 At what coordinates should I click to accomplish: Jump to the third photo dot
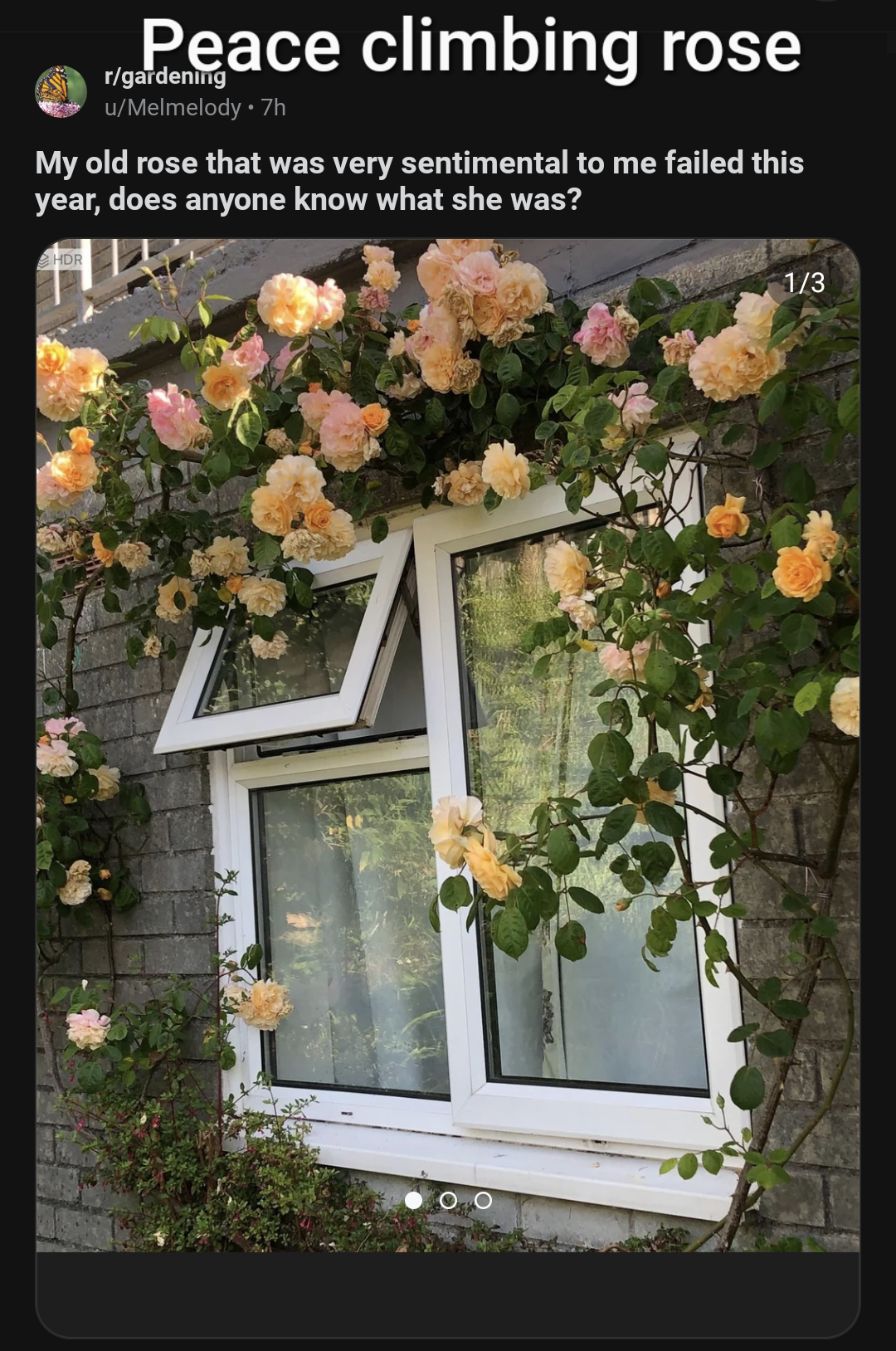tap(484, 1200)
